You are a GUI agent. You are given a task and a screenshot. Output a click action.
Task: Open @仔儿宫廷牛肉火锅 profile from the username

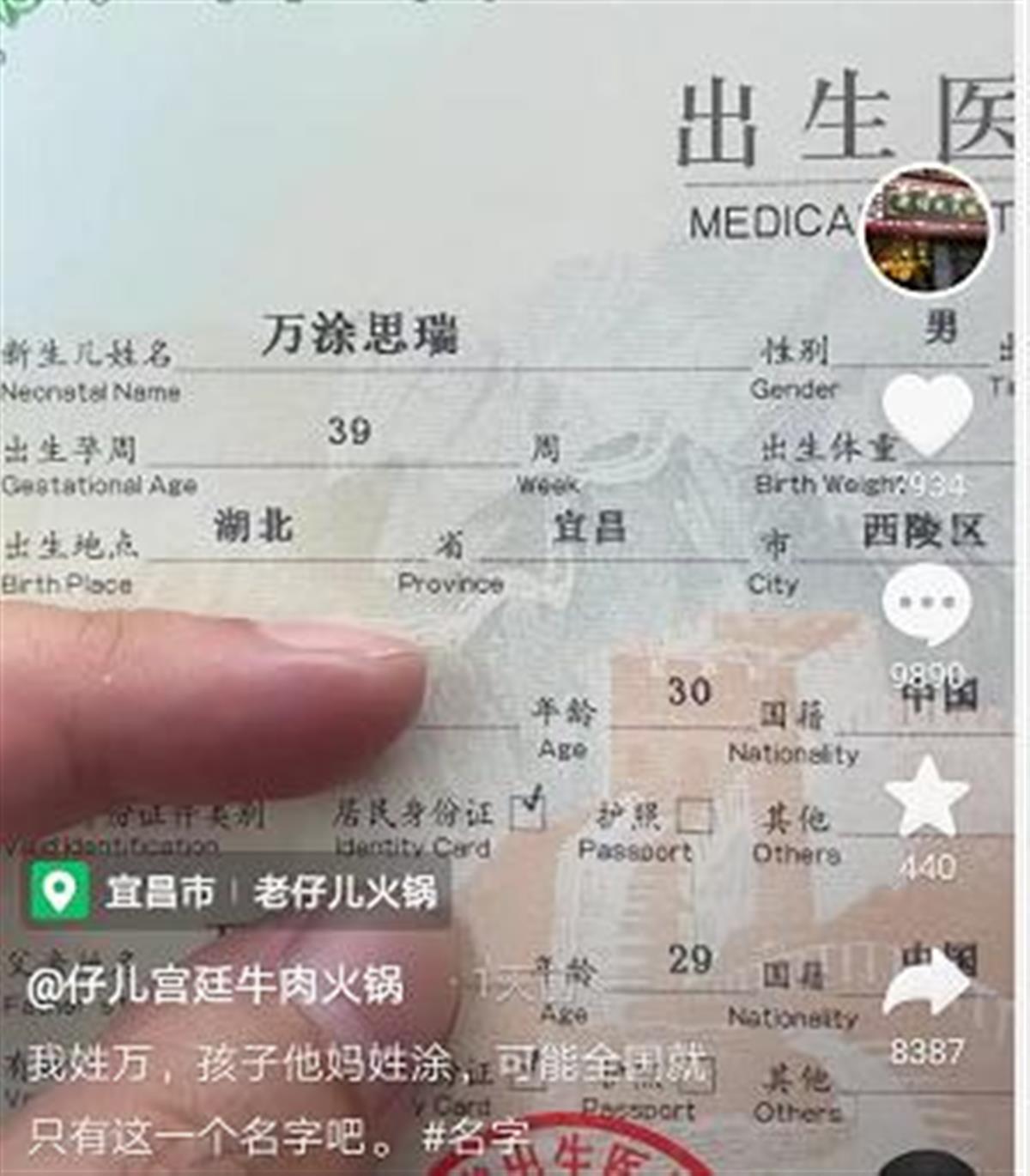[215, 985]
